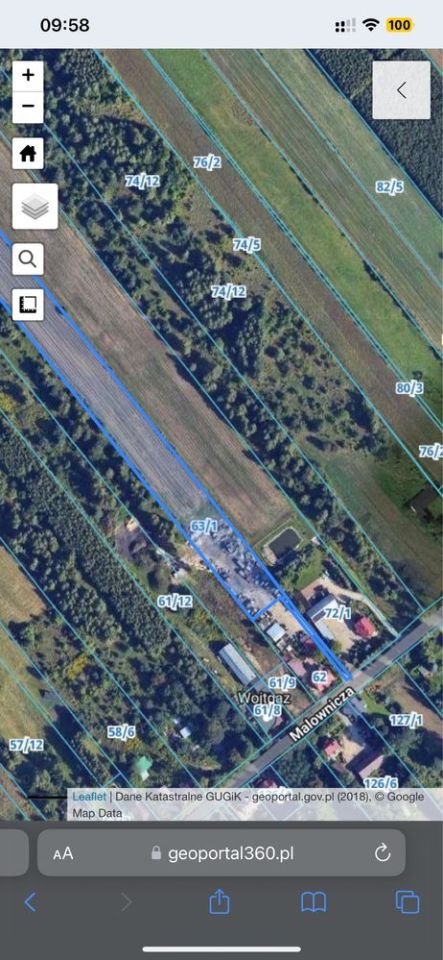The width and height of the screenshot is (443, 960).
Task: Open the parcel search tool
Action: pyautogui.click(x=28, y=259)
